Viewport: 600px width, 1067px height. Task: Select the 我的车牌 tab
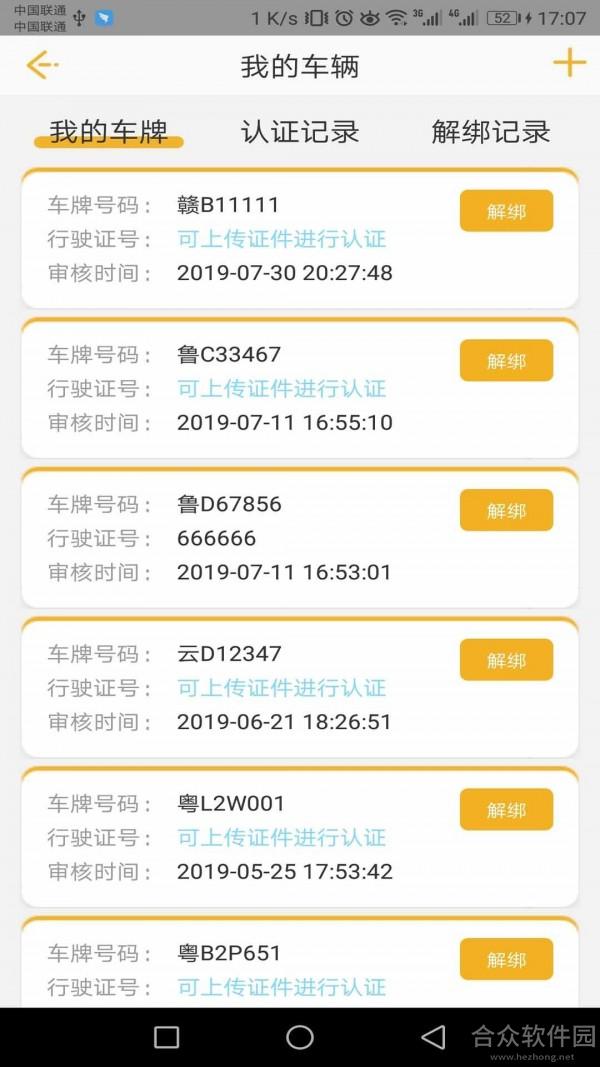[x=109, y=132]
